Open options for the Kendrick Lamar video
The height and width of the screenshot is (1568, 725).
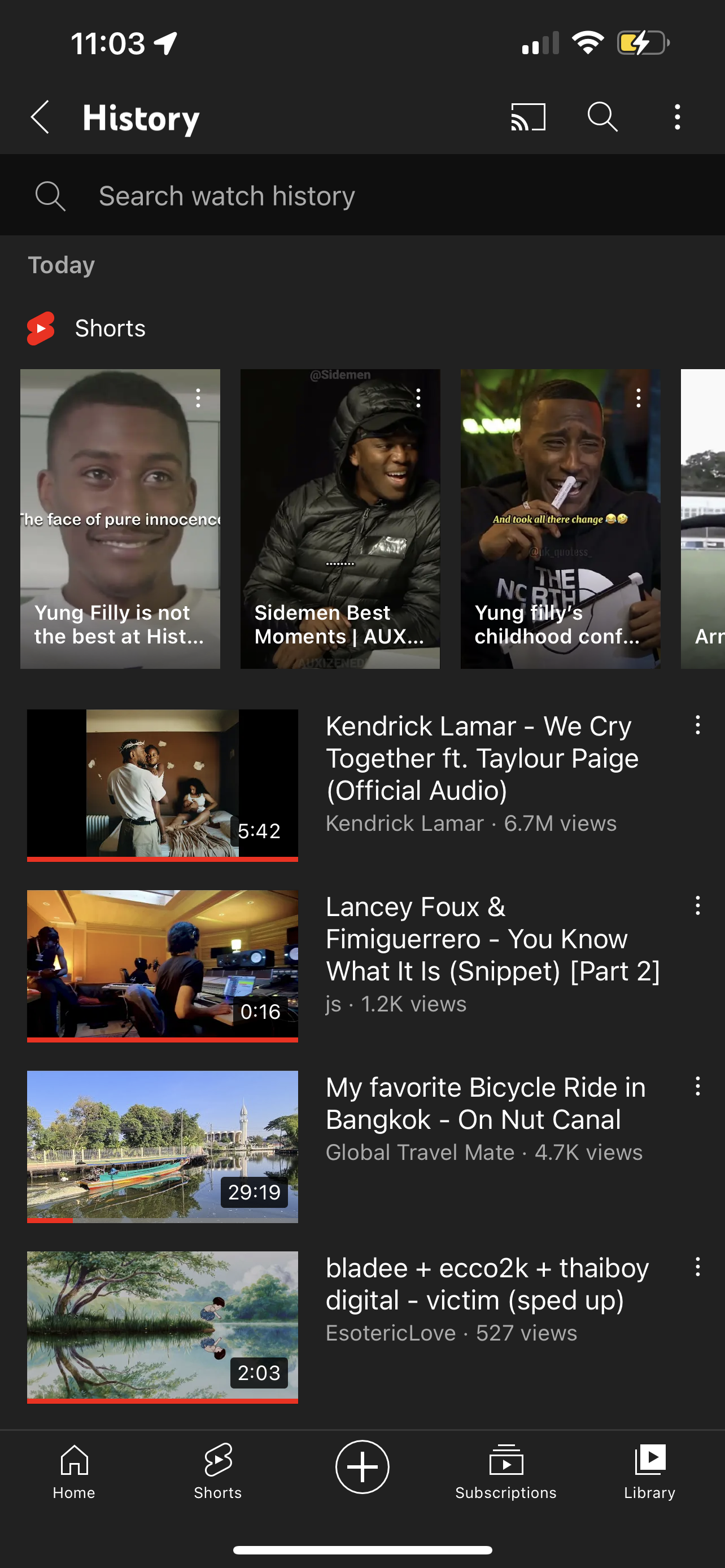click(697, 725)
